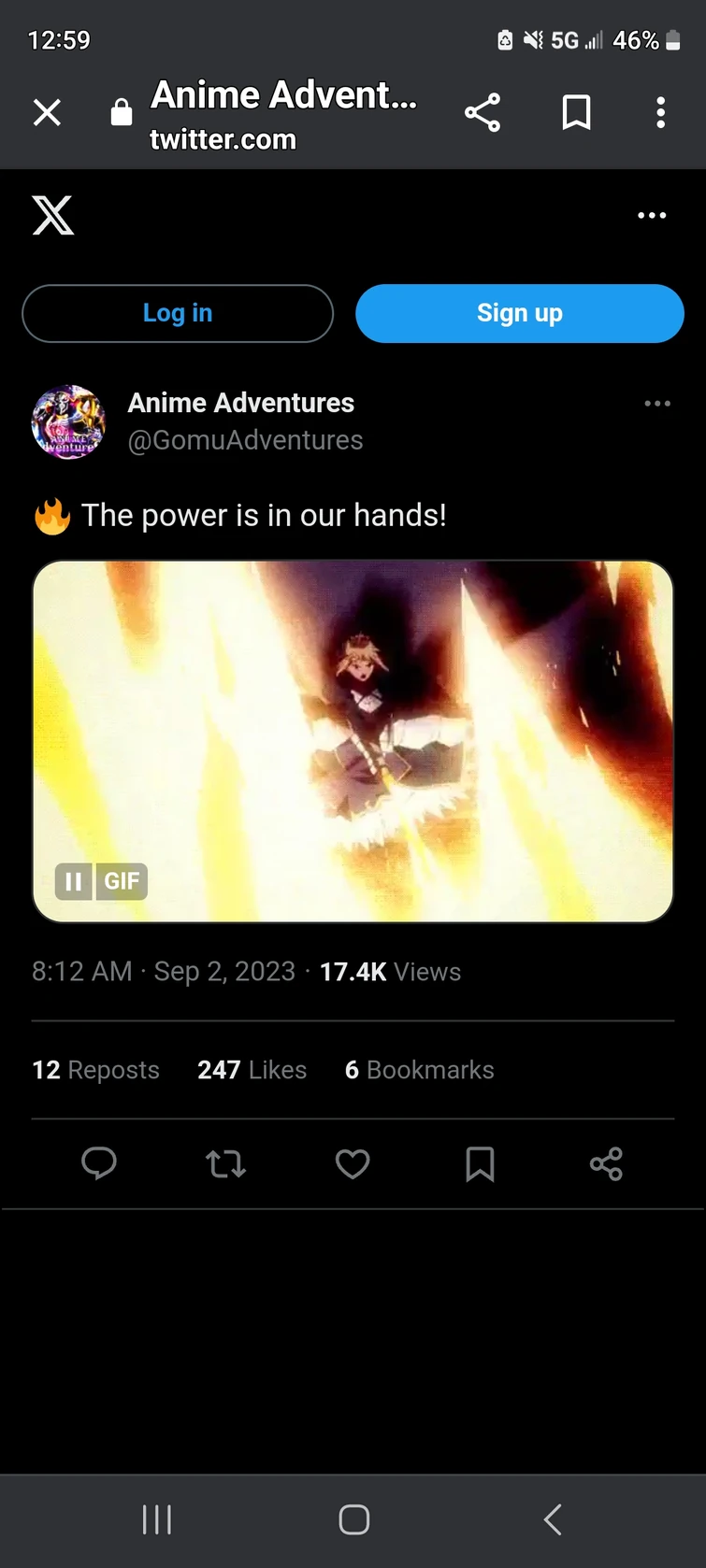Go back using the system navigation bar
Image resolution: width=706 pixels, height=1568 pixels.
tap(553, 1520)
